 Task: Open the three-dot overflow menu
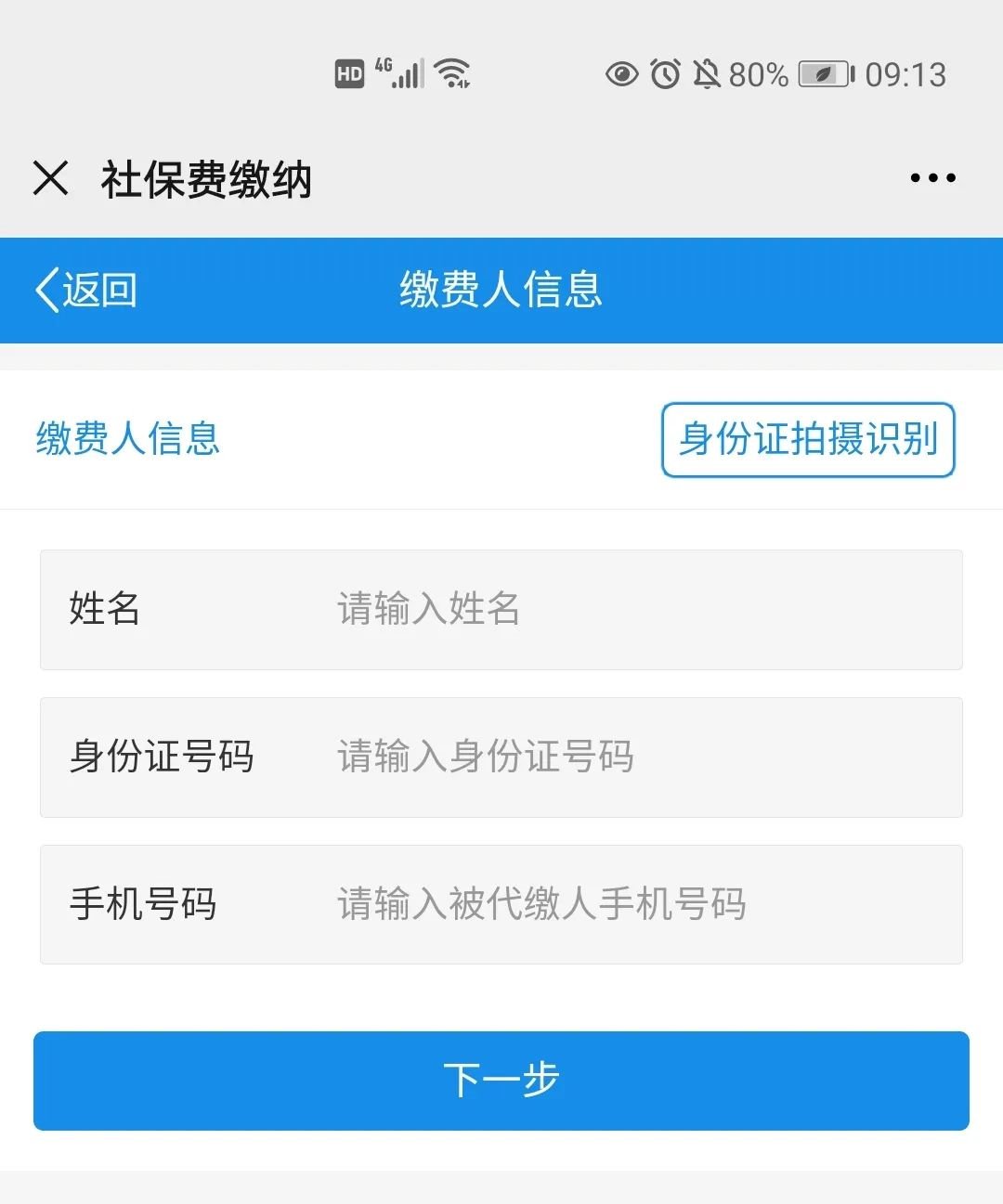[932, 178]
